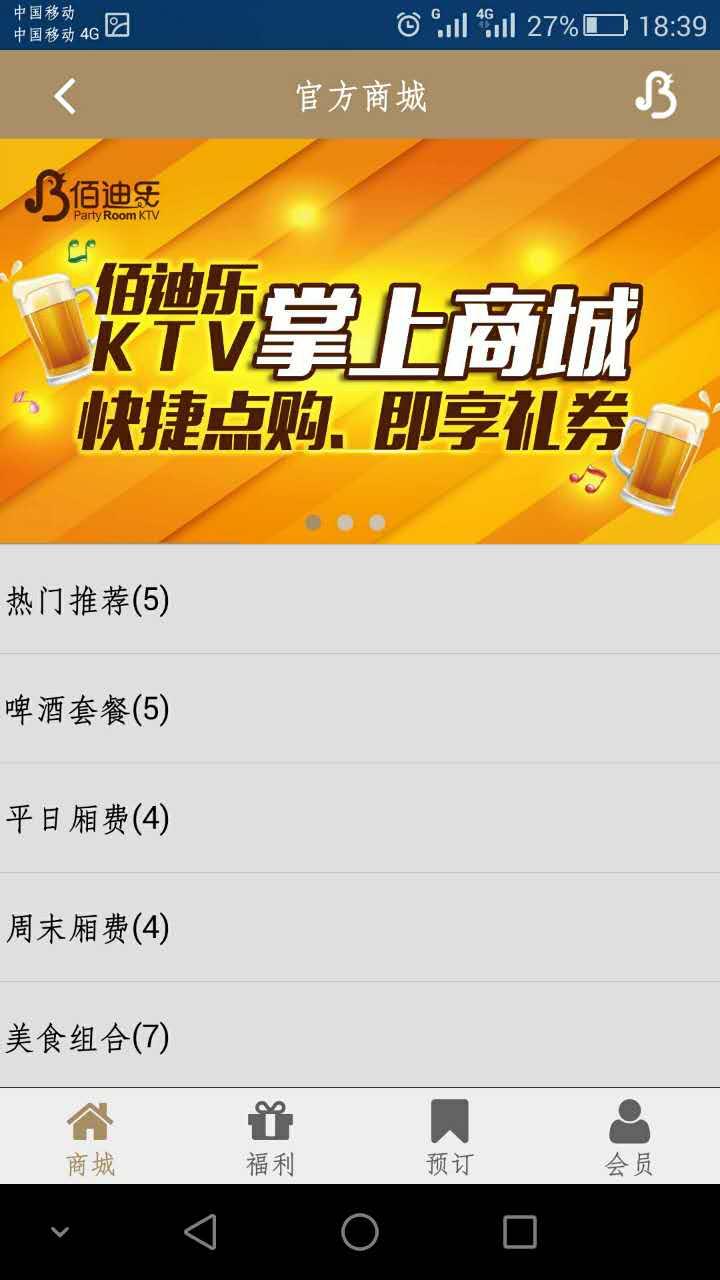
Task: Switch to the 商城 home tab
Action: tap(89, 1135)
